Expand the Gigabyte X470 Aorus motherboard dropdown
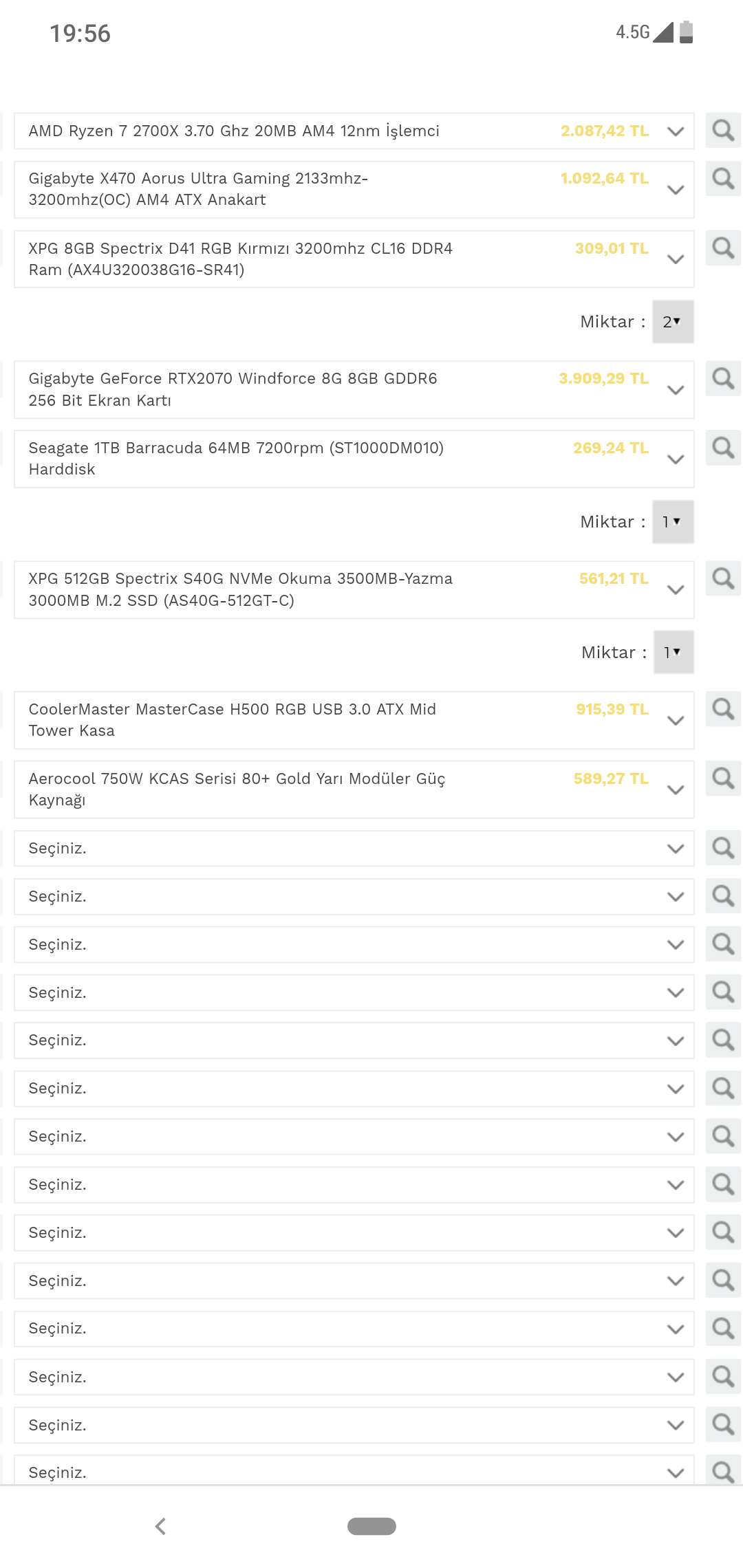This screenshot has width=743, height=1568. tap(354, 189)
